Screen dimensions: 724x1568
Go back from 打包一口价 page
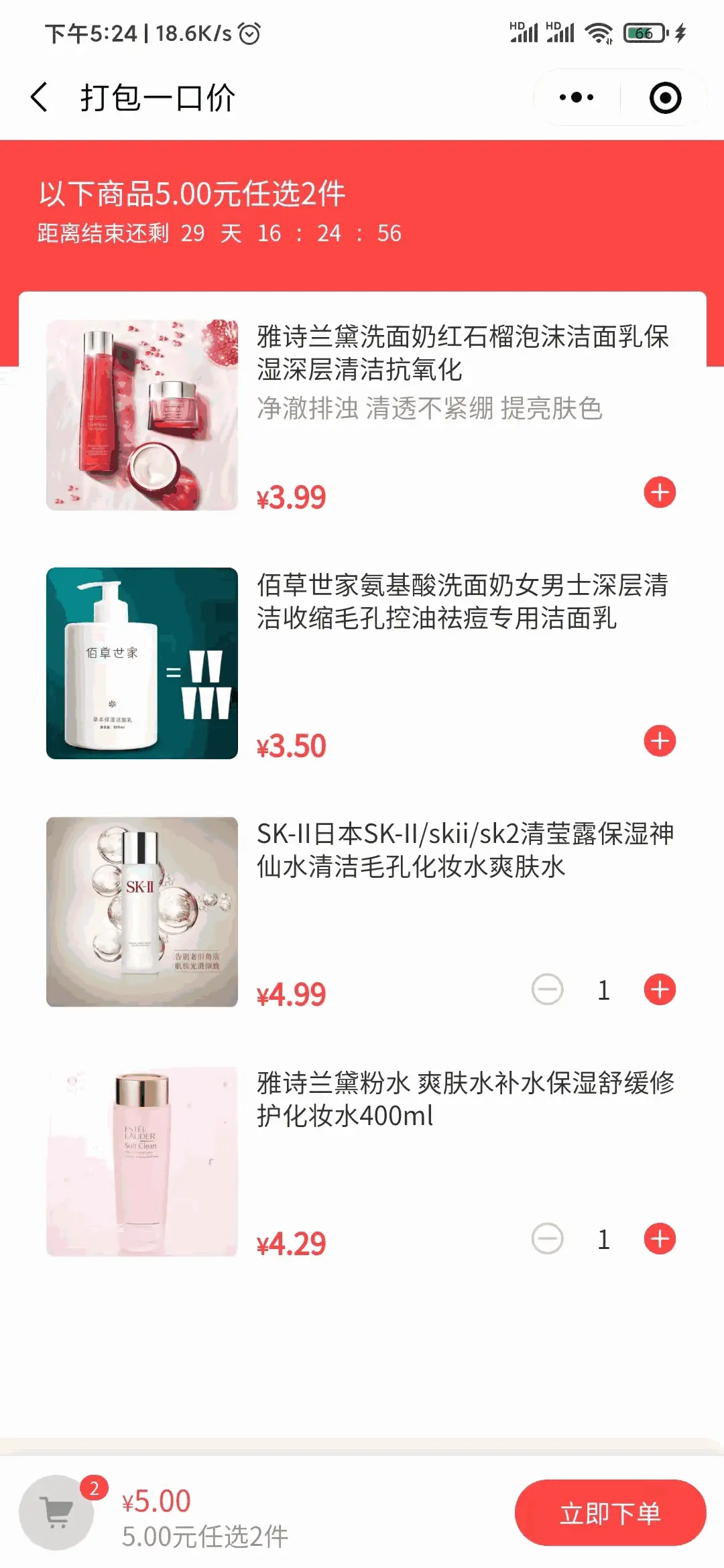(x=40, y=98)
